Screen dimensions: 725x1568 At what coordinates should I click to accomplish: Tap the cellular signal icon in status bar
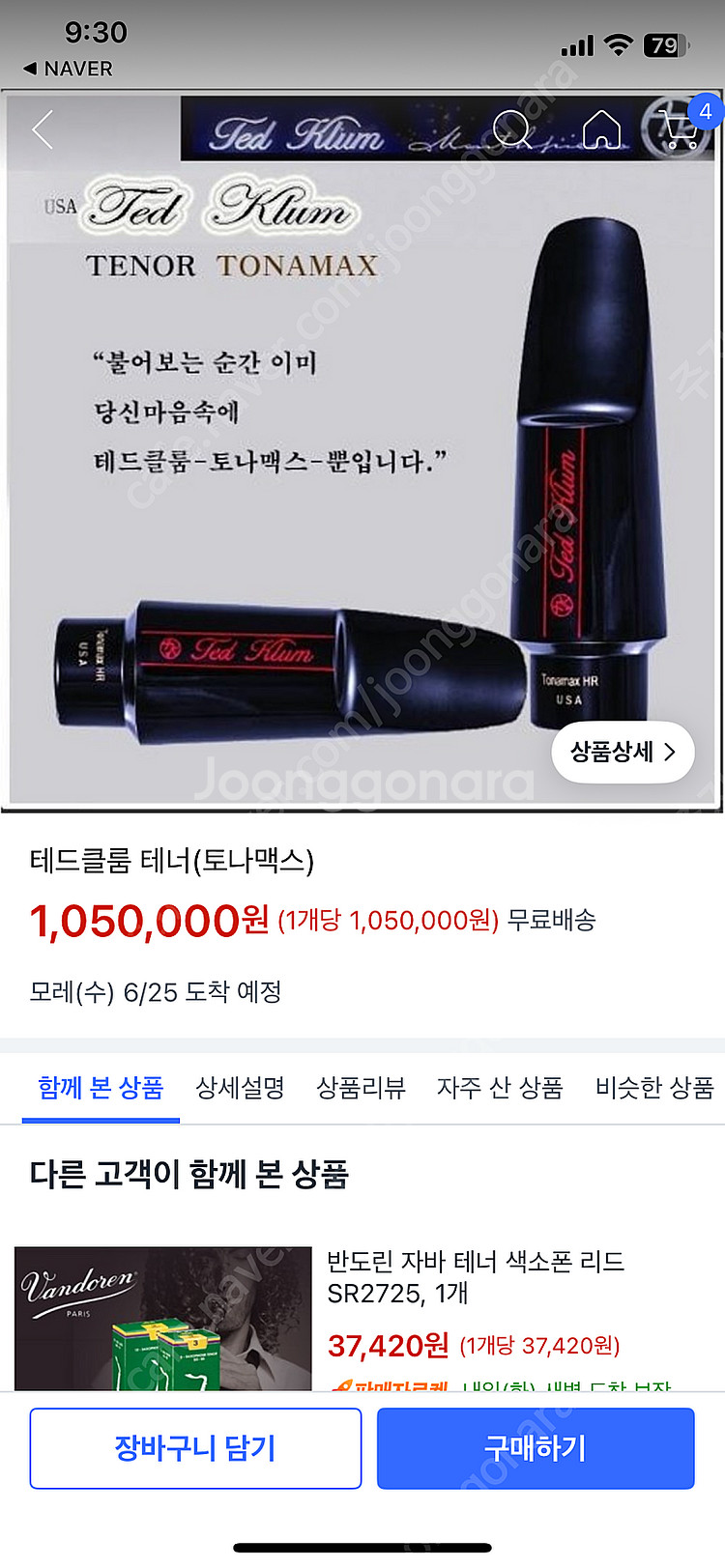tap(581, 44)
